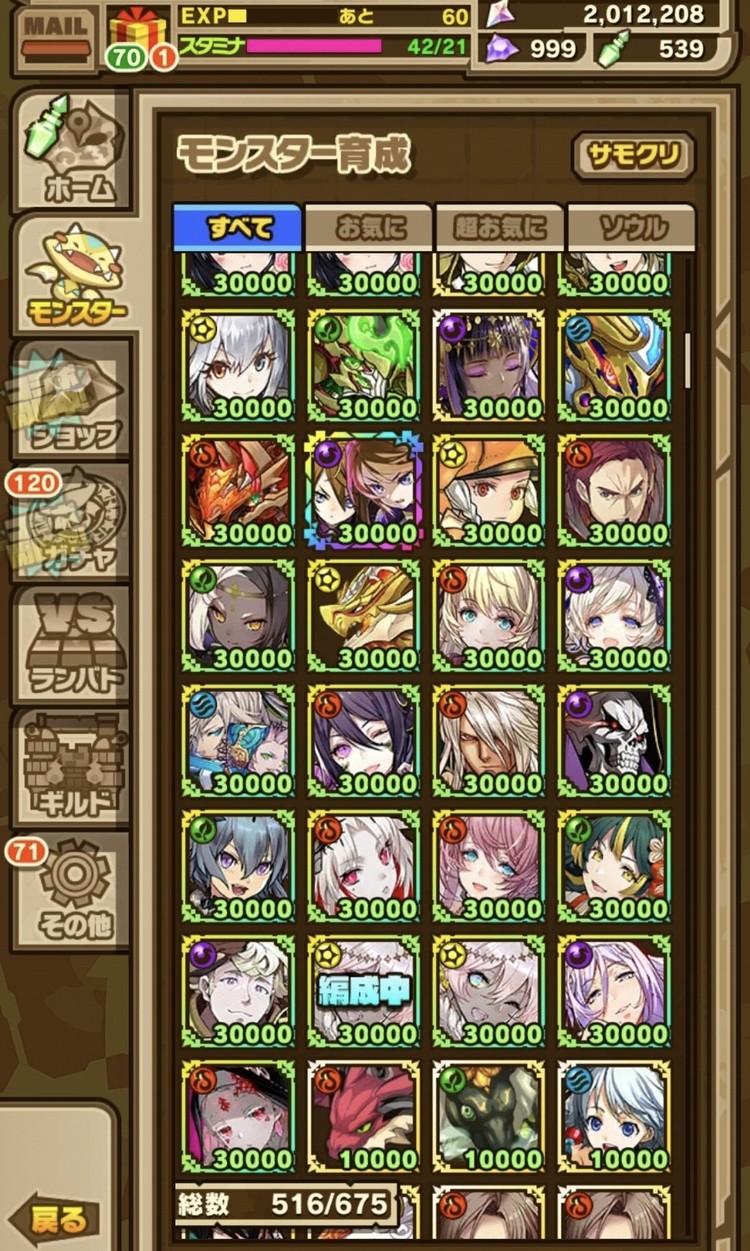This screenshot has height=1251, width=750.
Task: Select the monster with the blue glowing frame
Action: coord(364,490)
